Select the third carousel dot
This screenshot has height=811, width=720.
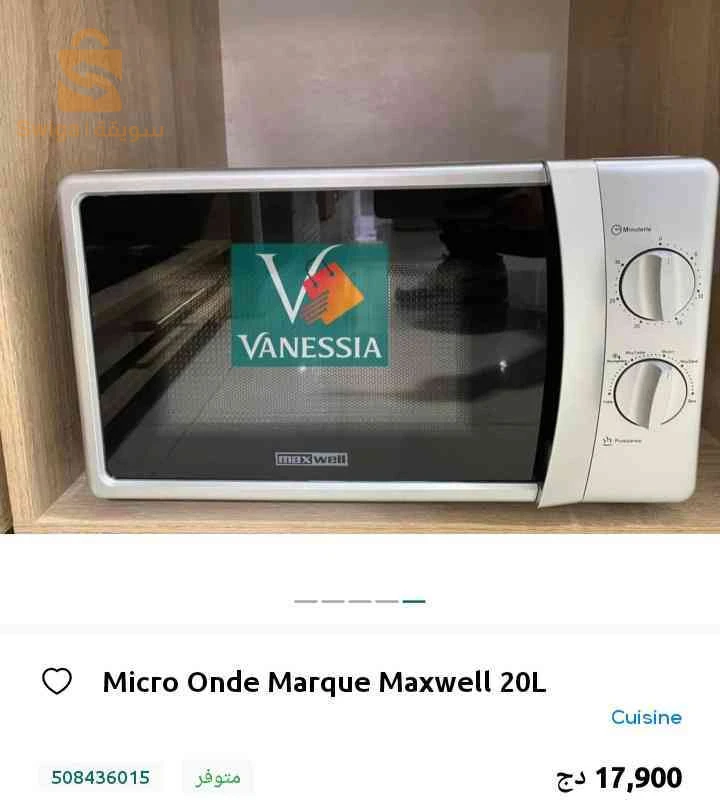357,603
